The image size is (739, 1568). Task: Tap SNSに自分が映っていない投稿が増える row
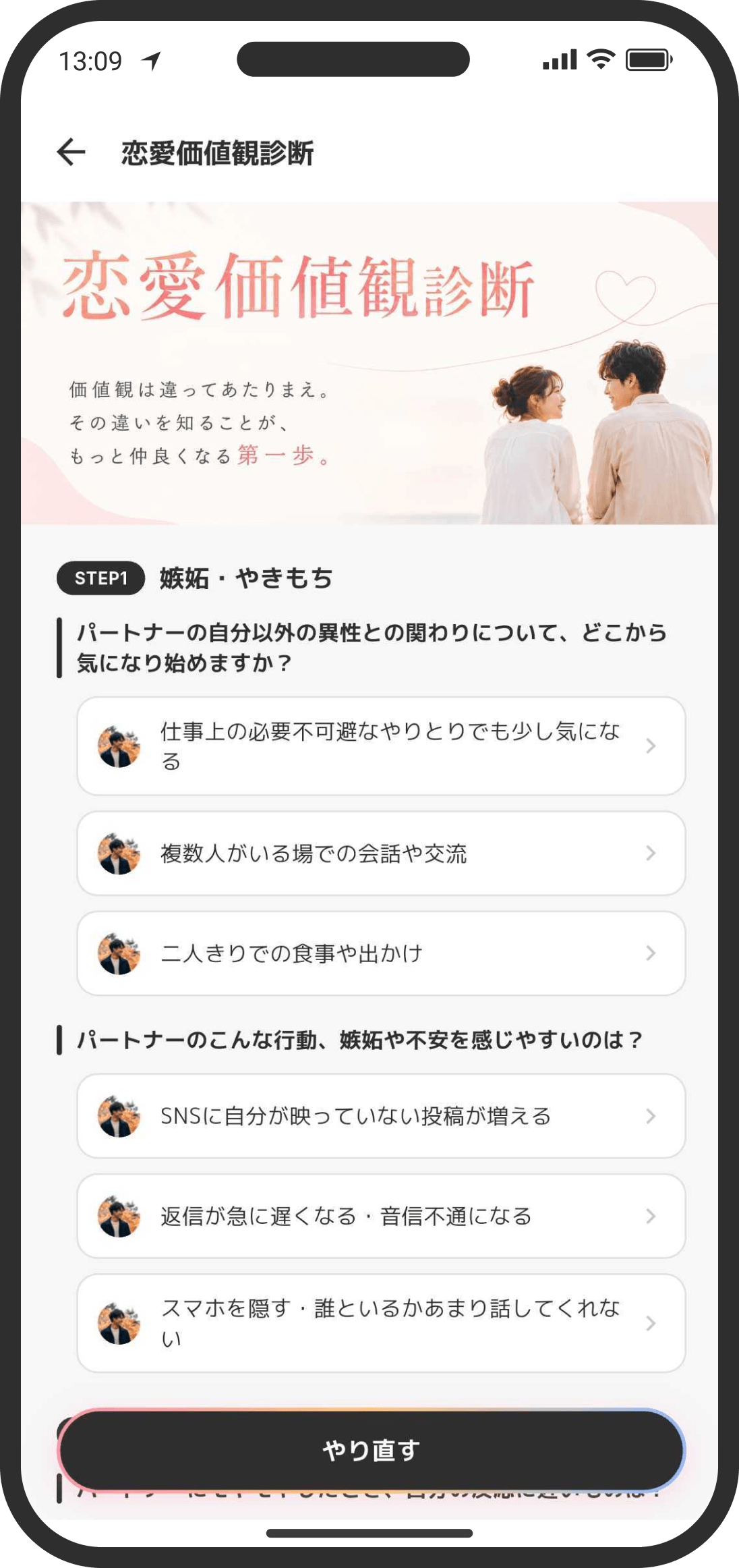(x=381, y=1116)
